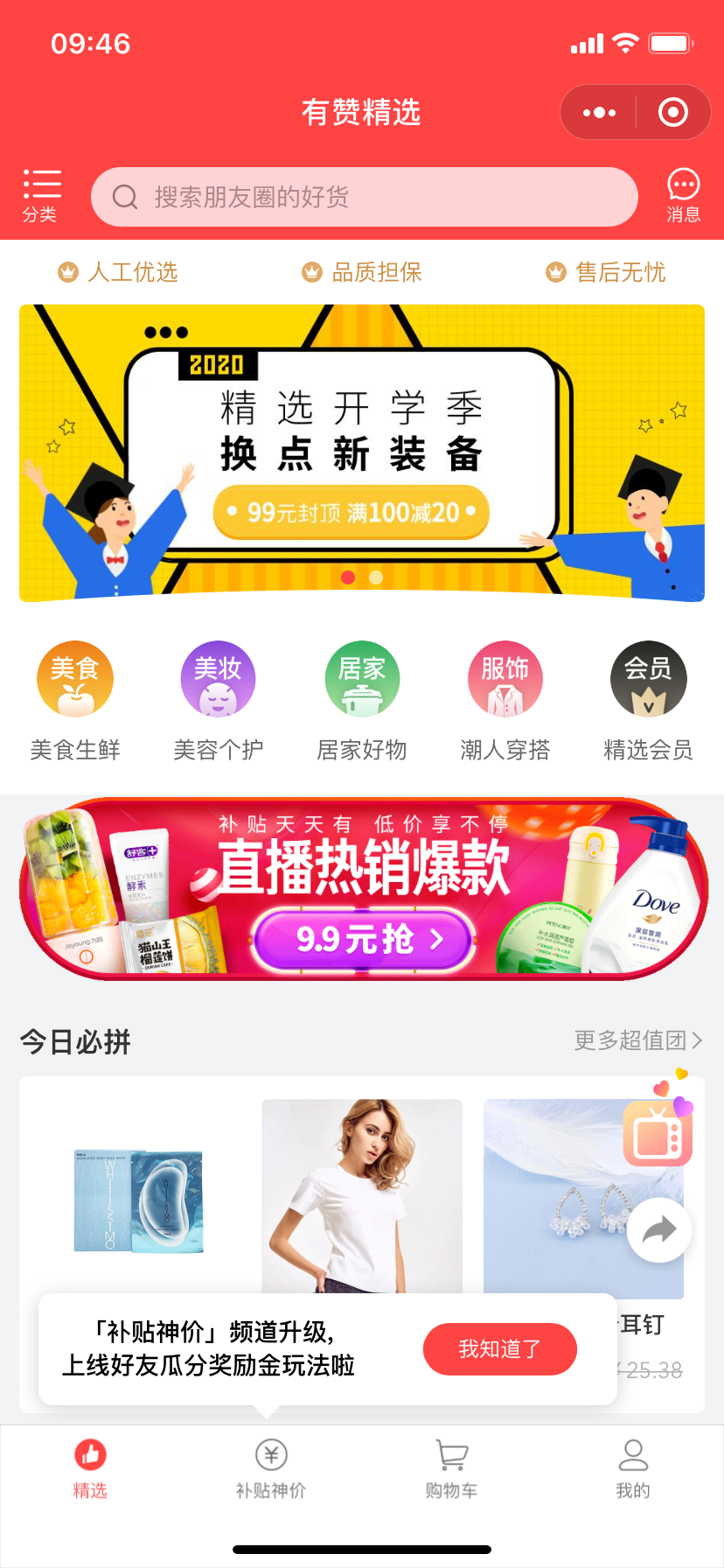Viewport: 724px width, 1568px height.
Task: Browse the 潮人穿搭 category
Action: (x=505, y=699)
